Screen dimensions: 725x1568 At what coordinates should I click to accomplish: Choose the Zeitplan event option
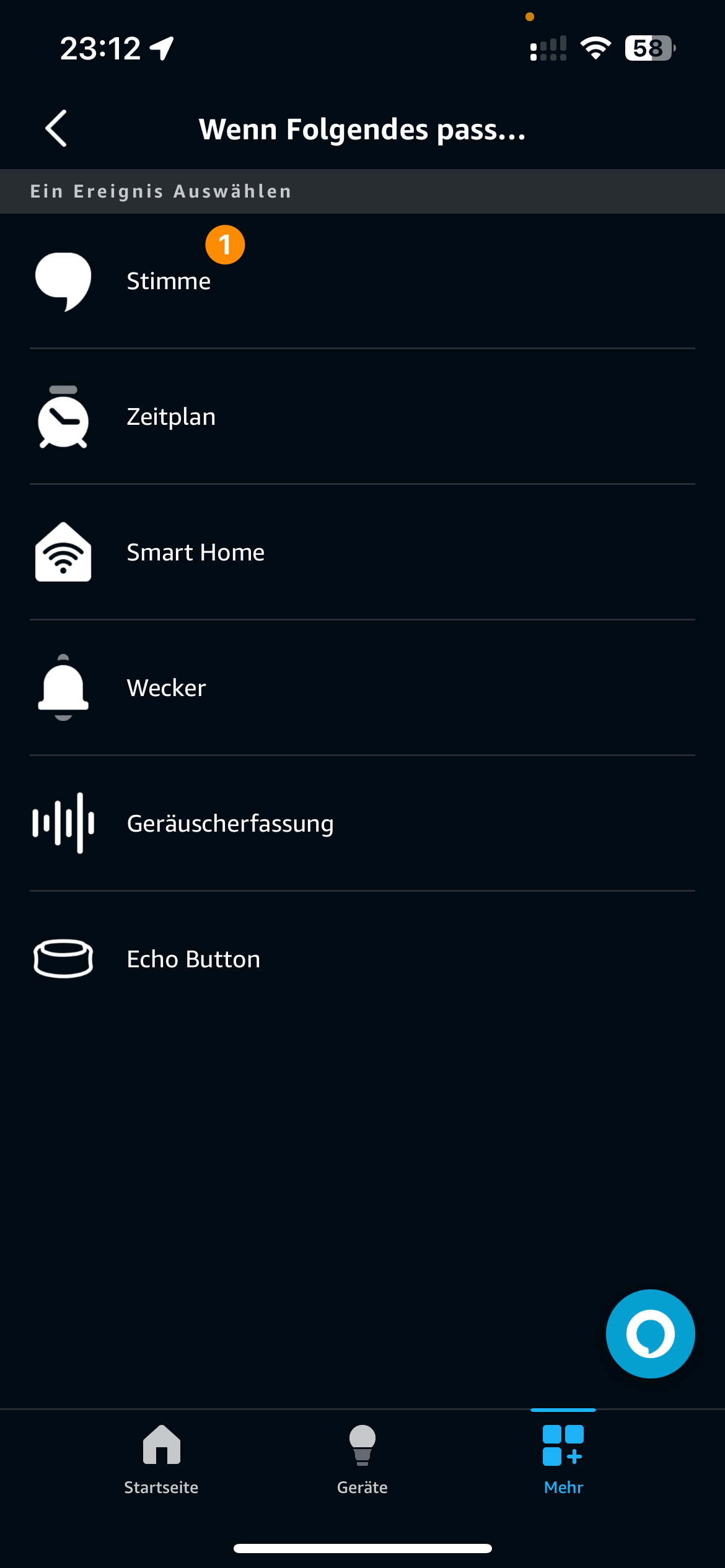pyautogui.click(x=362, y=417)
